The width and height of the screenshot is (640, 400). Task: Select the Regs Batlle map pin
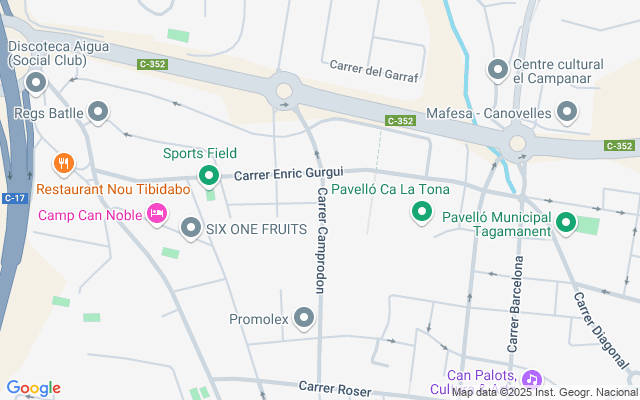98,113
